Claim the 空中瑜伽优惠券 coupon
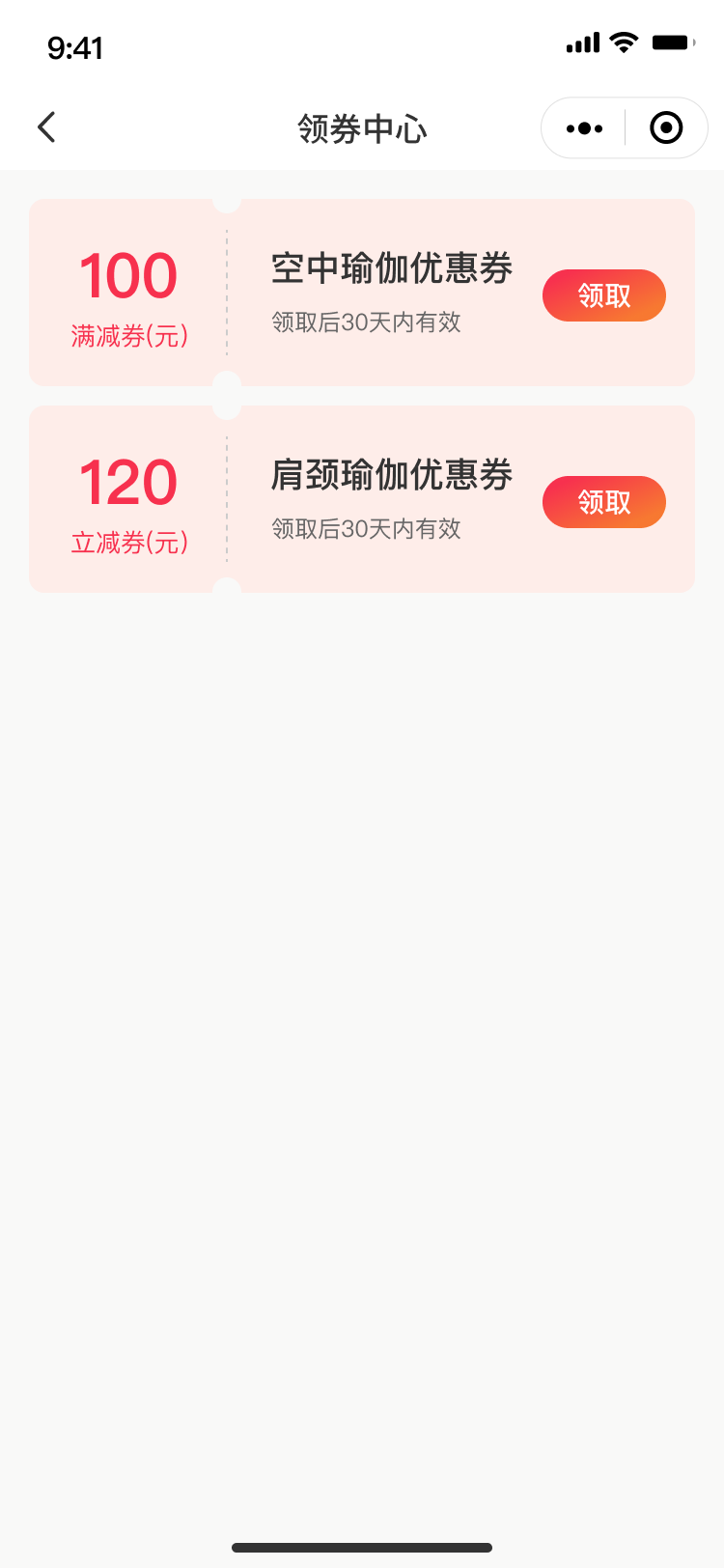 (604, 295)
